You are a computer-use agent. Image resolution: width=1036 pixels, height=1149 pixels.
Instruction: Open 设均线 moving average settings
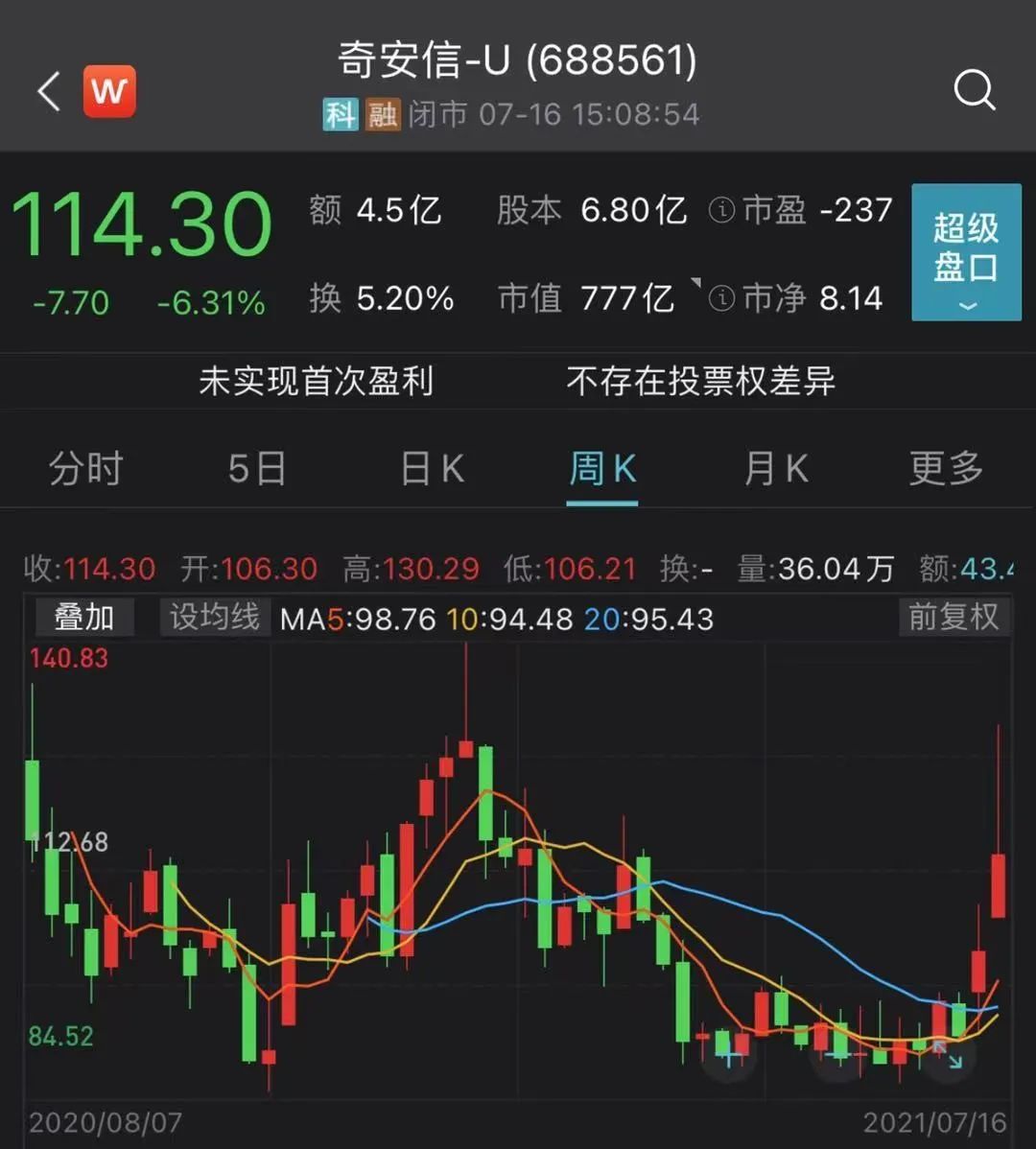pos(215,618)
